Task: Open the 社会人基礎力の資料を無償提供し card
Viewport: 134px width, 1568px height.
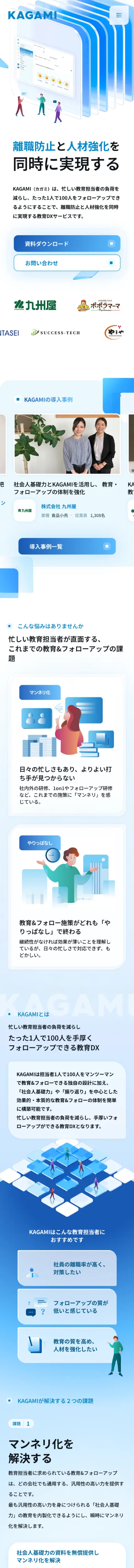Action: pos(67,1556)
